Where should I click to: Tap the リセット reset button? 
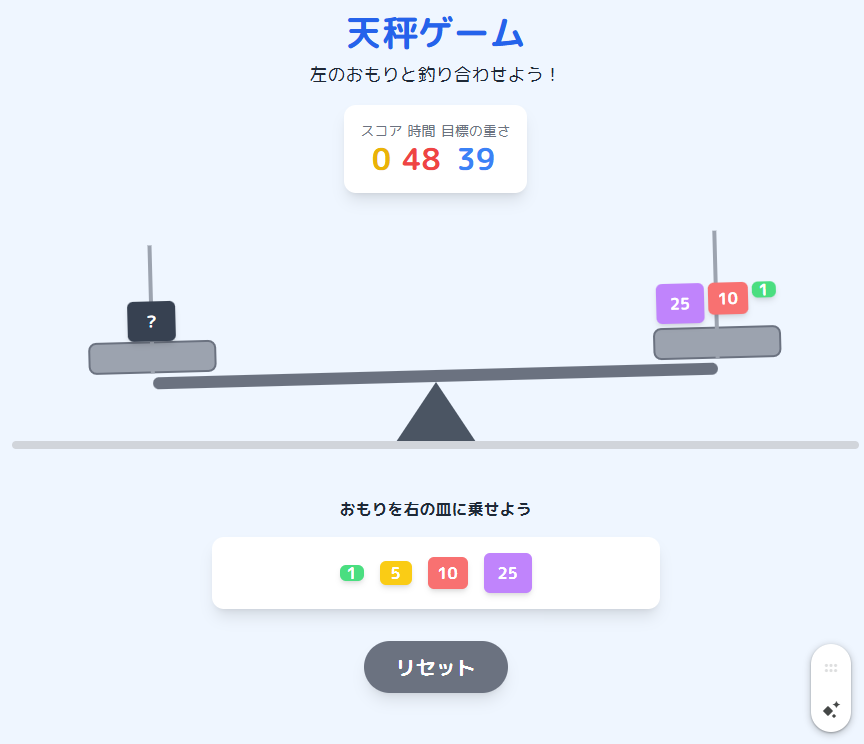435,667
